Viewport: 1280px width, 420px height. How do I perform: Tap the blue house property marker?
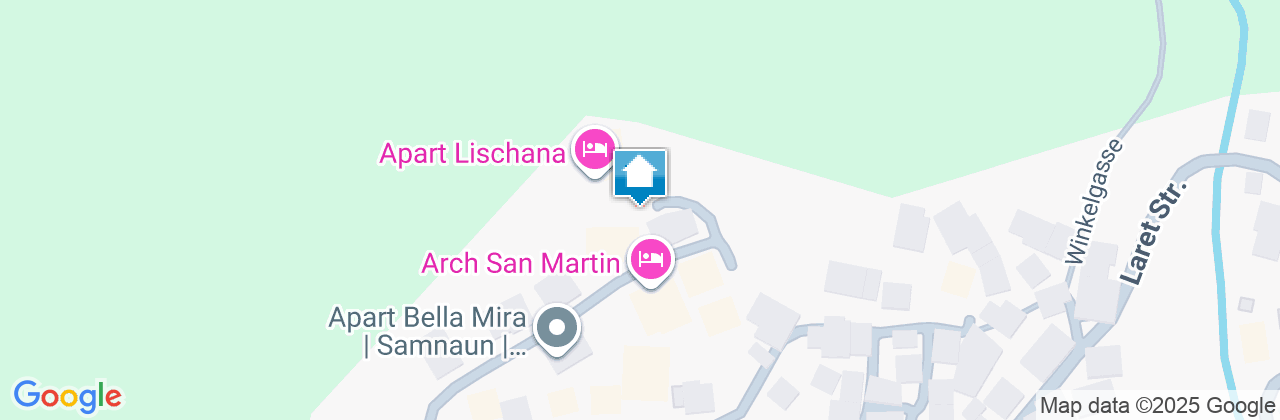639,175
